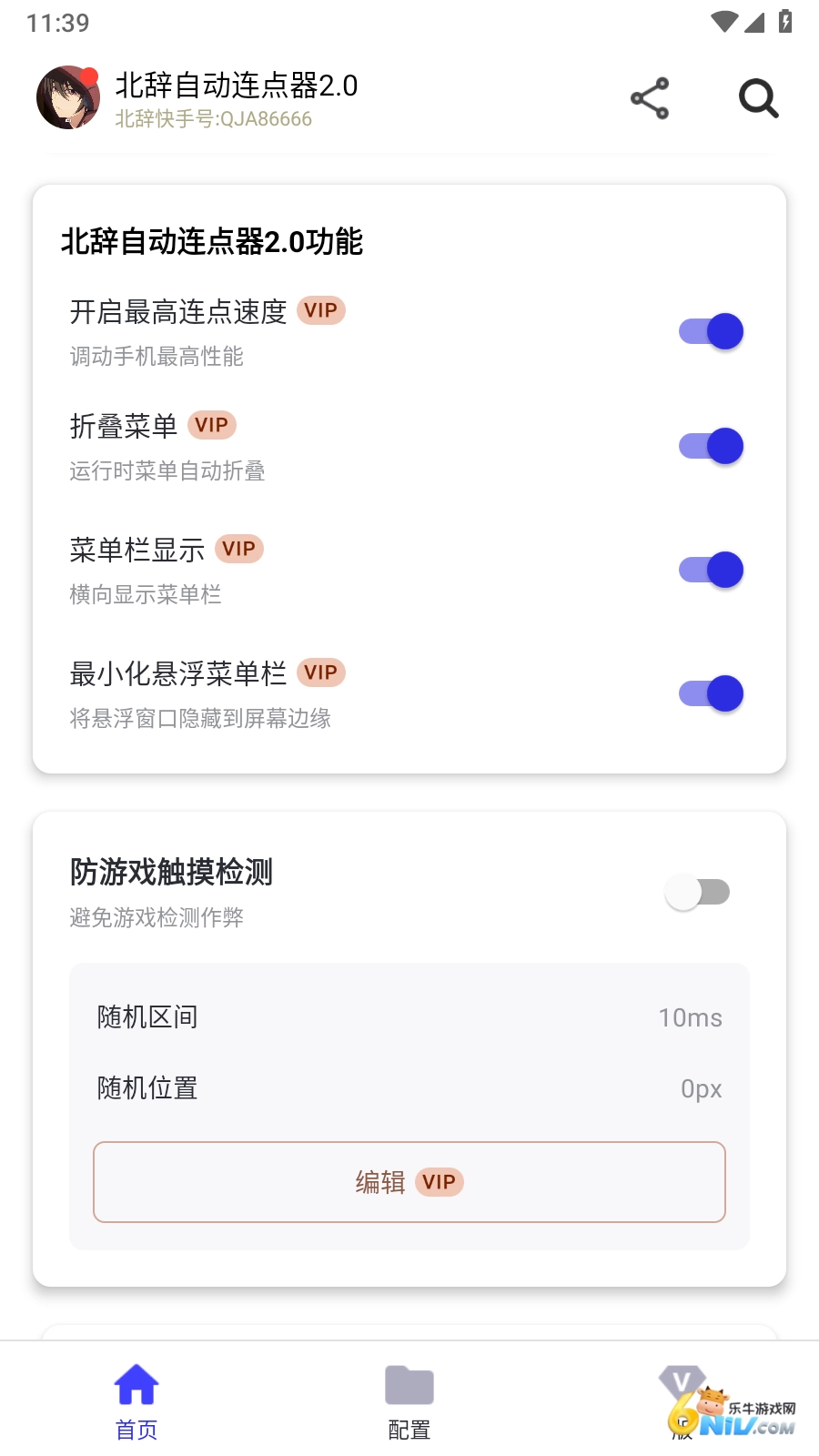The image size is (819, 1456).
Task: Tap the 编辑 VIP button
Action: pos(409,1182)
